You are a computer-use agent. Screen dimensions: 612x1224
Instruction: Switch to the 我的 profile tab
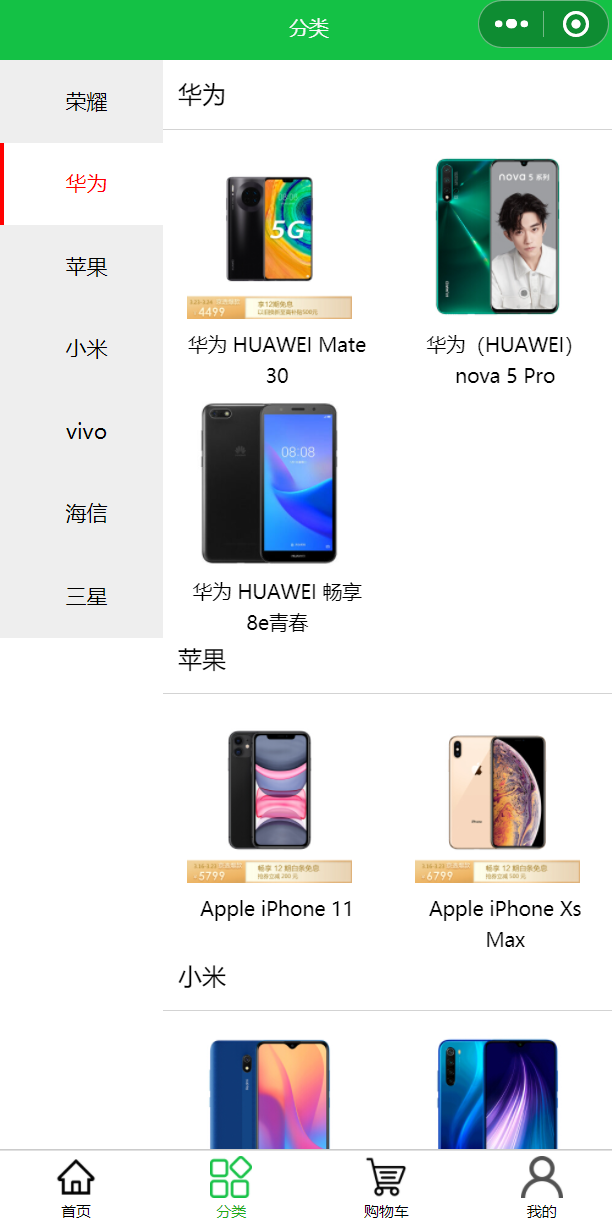541,1188
